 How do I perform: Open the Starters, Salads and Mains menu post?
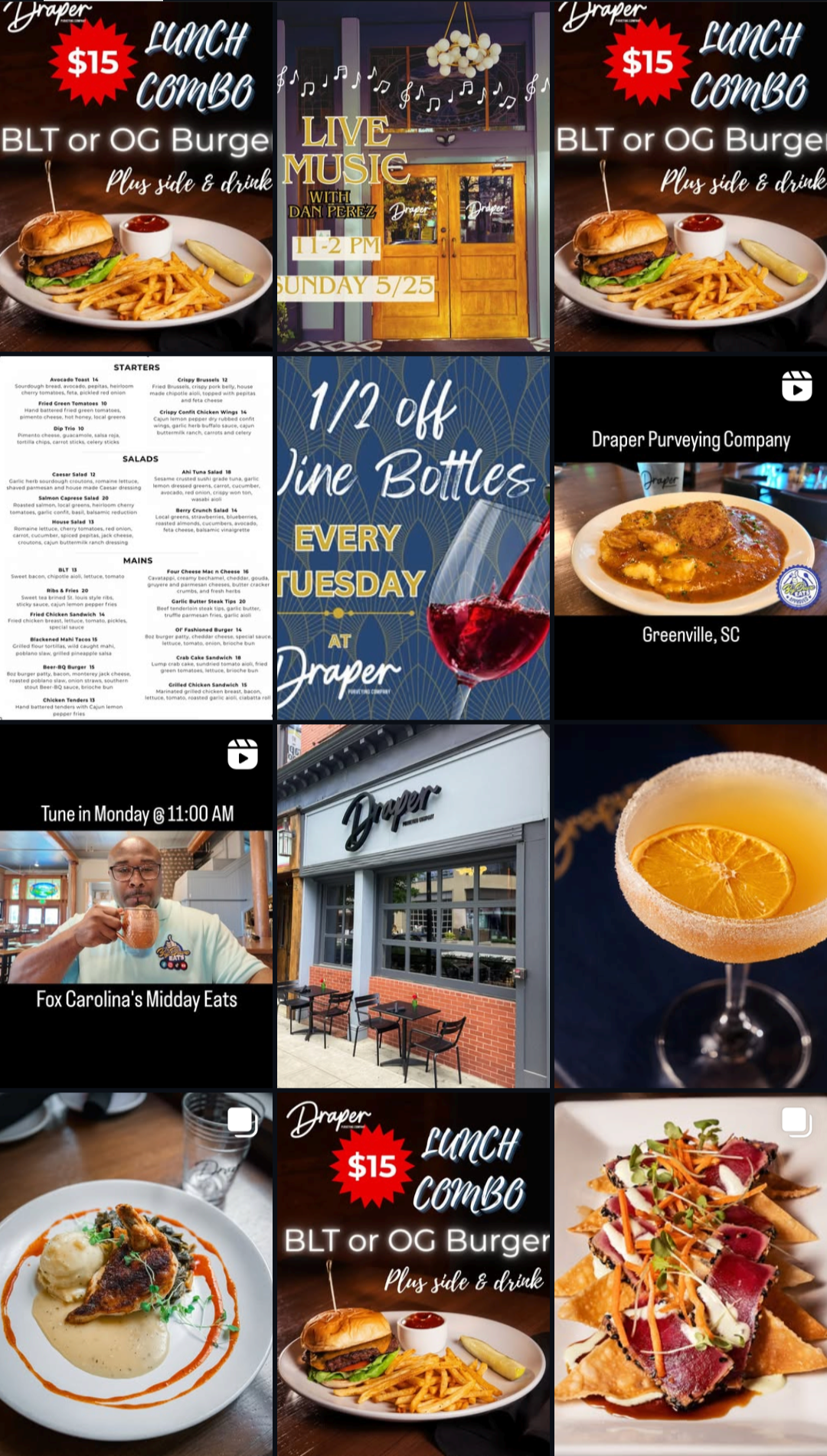(x=136, y=537)
